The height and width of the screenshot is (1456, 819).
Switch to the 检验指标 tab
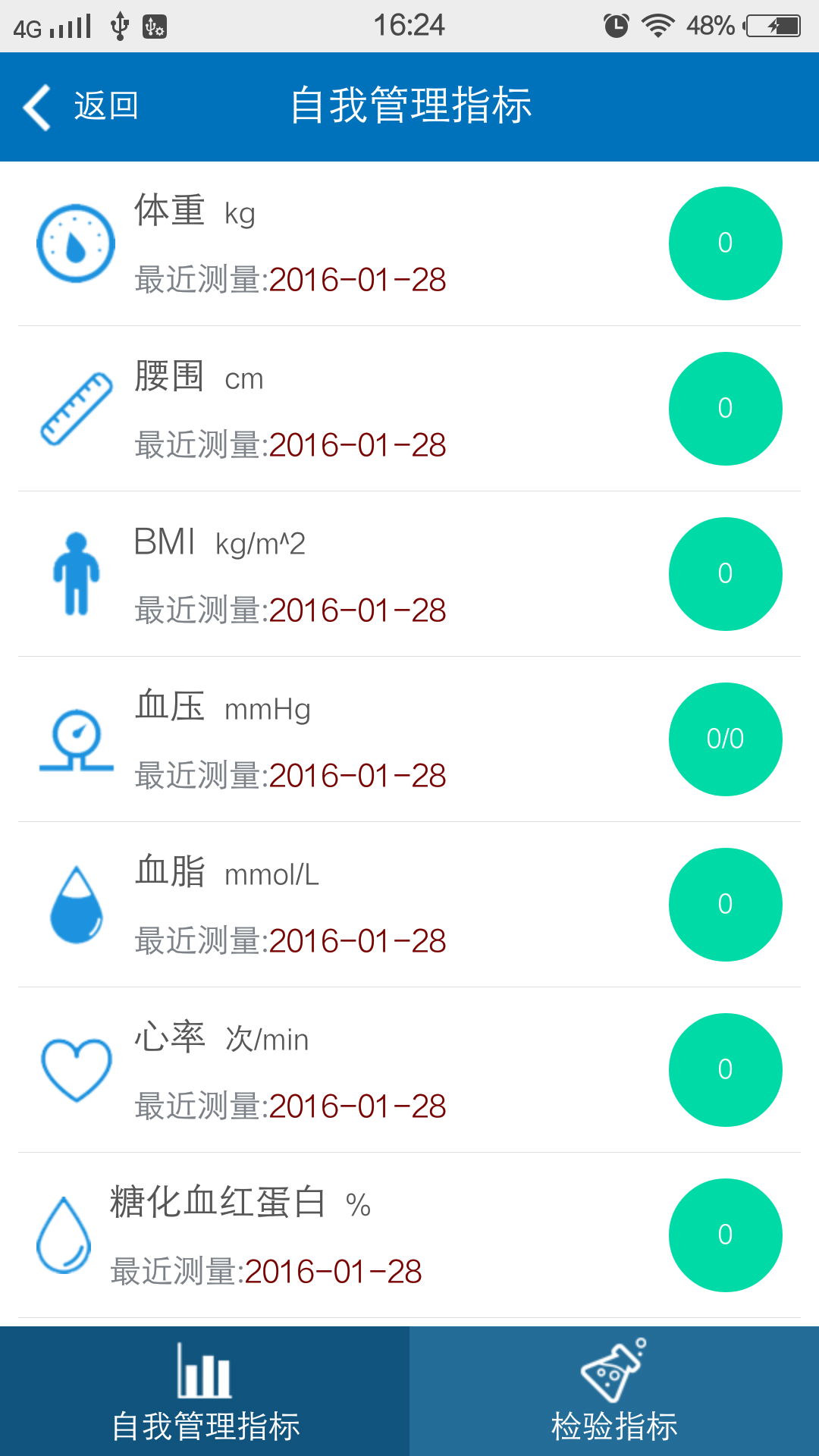(614, 1392)
